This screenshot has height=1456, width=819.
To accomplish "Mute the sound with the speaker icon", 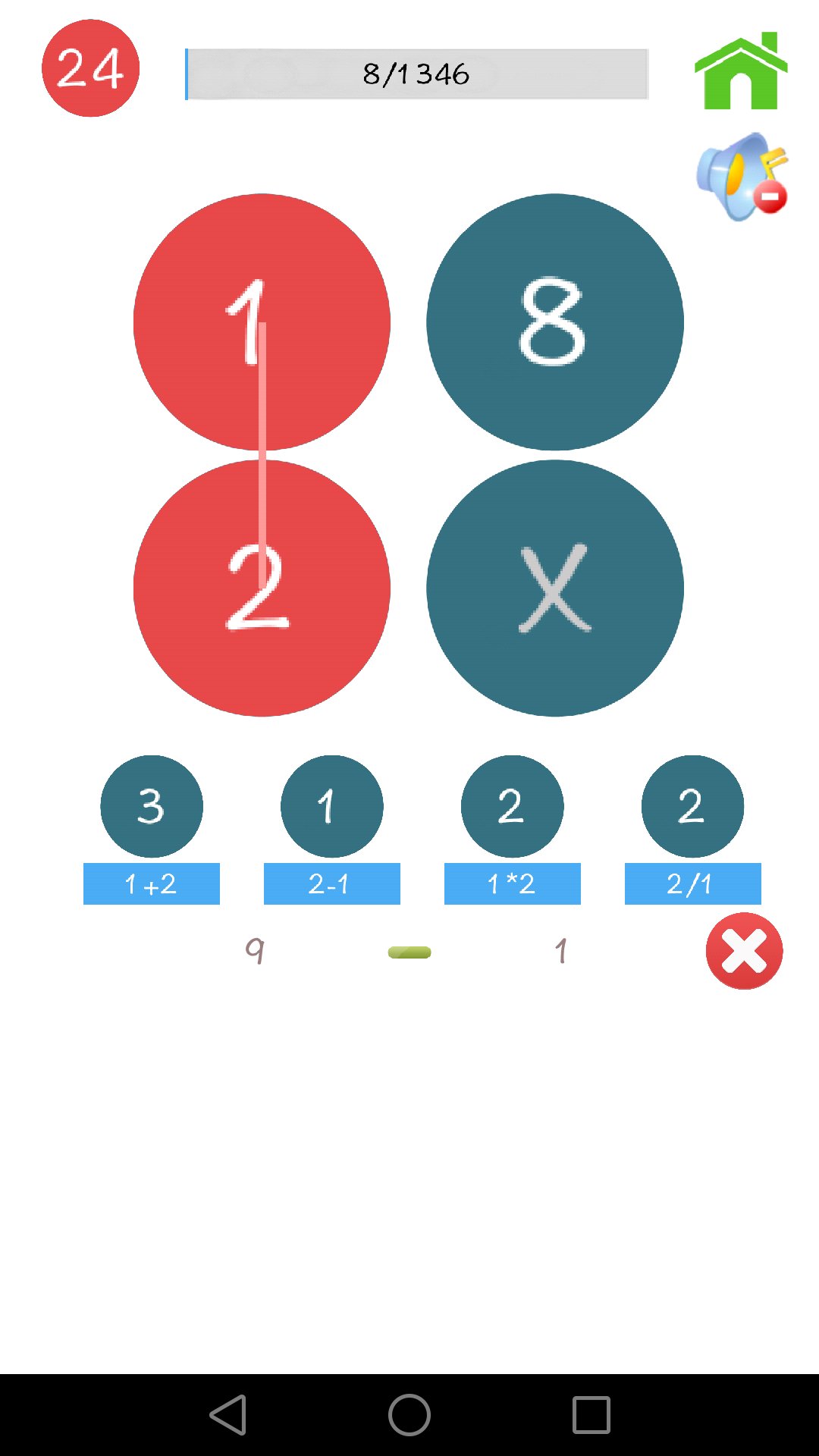I will (742, 177).
